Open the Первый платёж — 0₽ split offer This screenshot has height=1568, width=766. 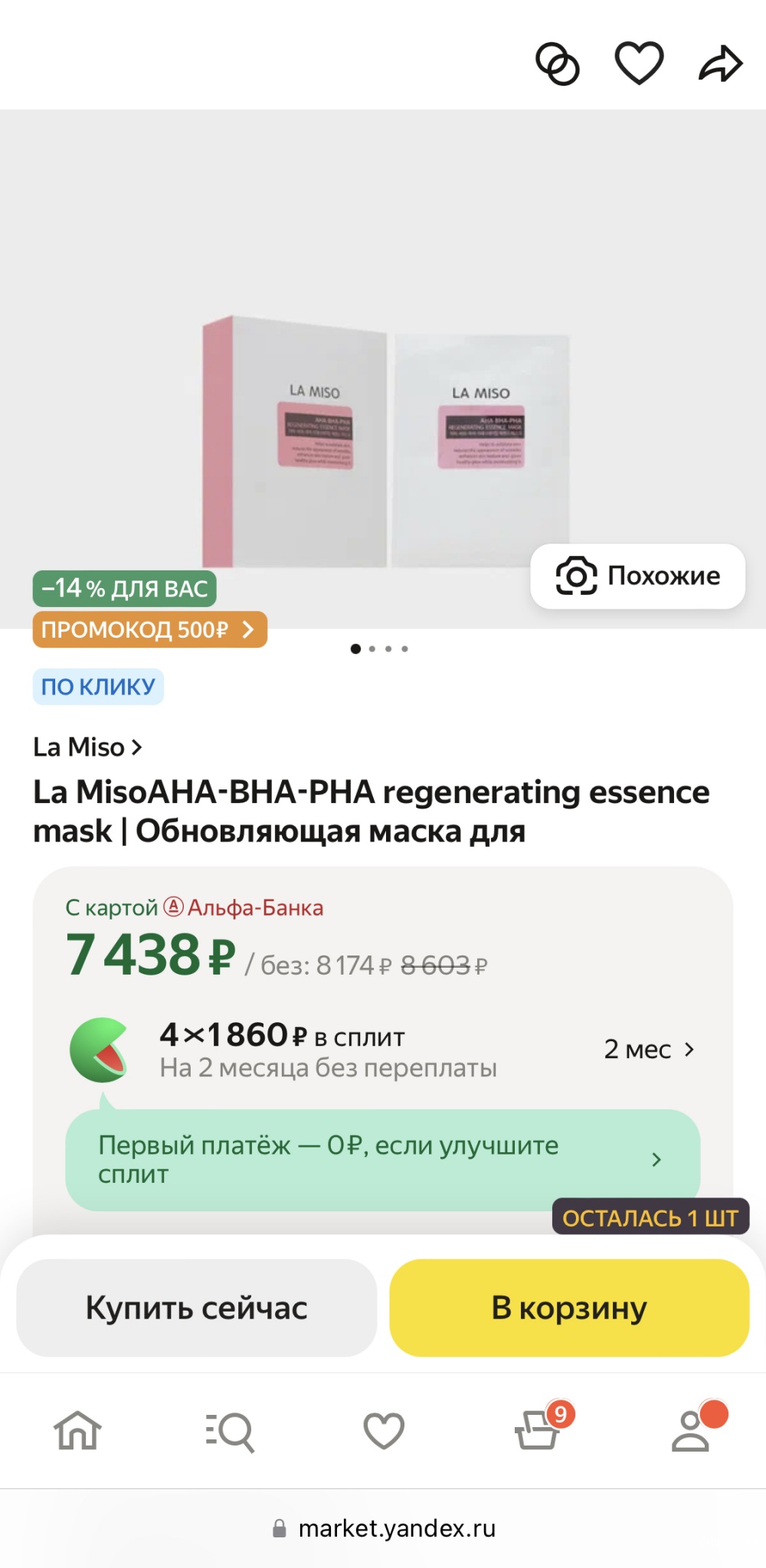382,1159
